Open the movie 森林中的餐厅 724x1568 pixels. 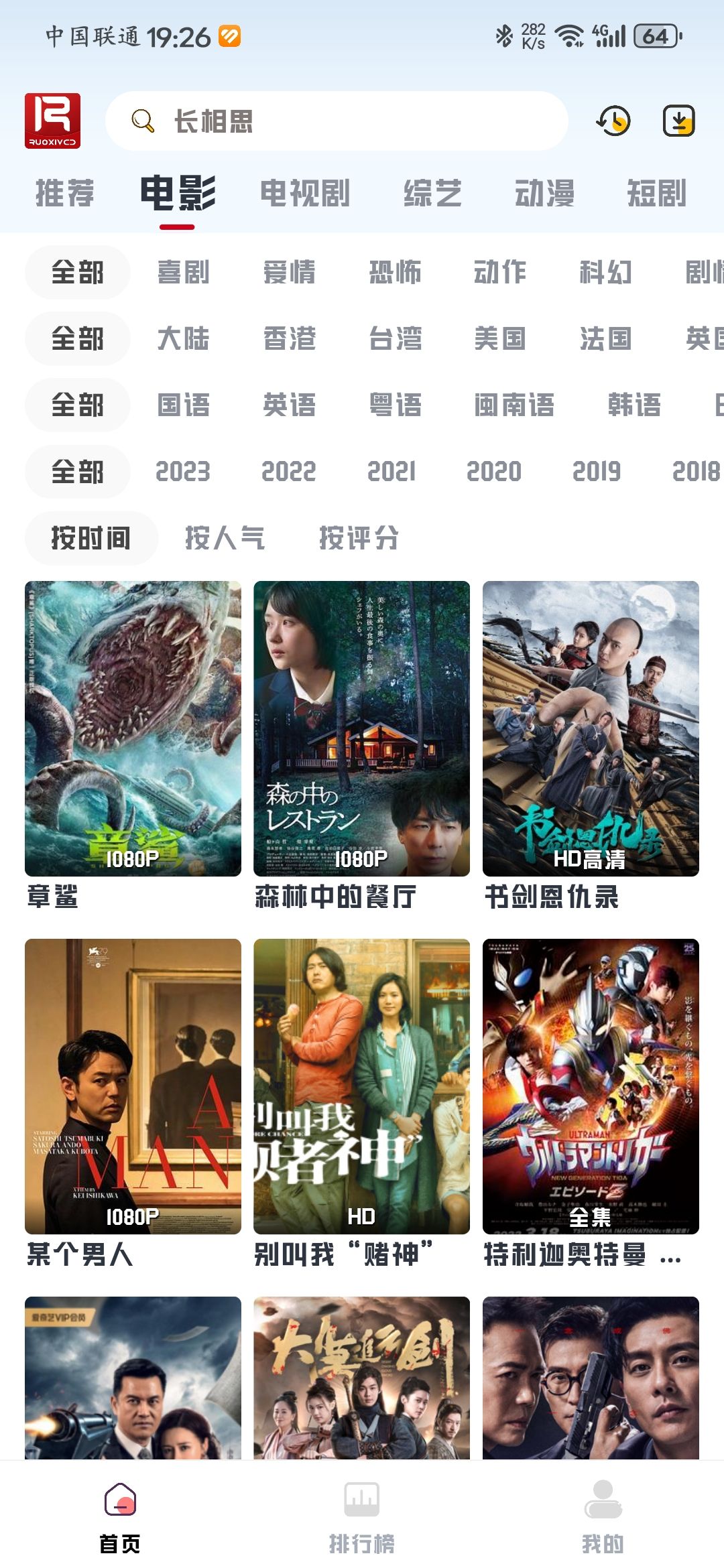tap(361, 728)
